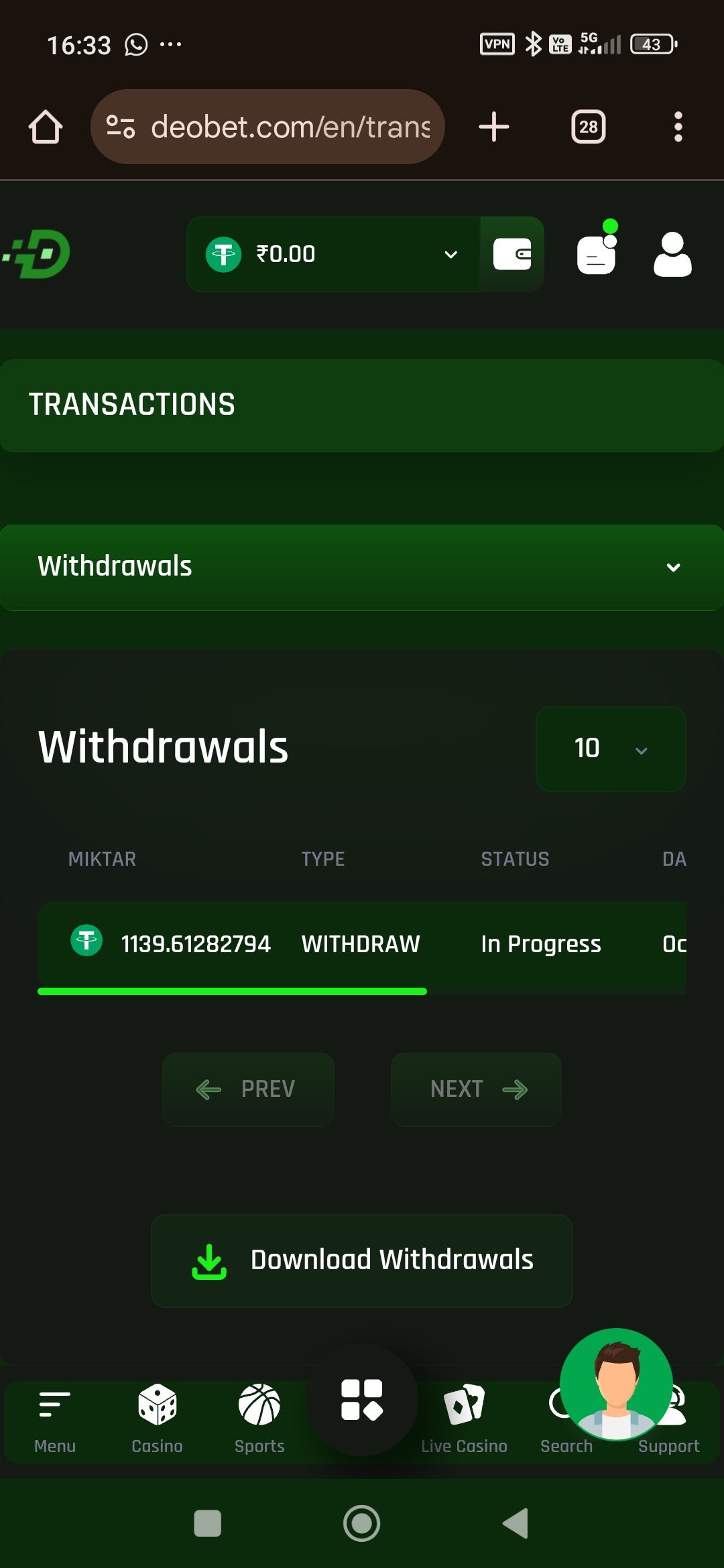The height and width of the screenshot is (1568, 724).
Task: Open the tab switcher showing 28 tabs
Action: [x=588, y=127]
